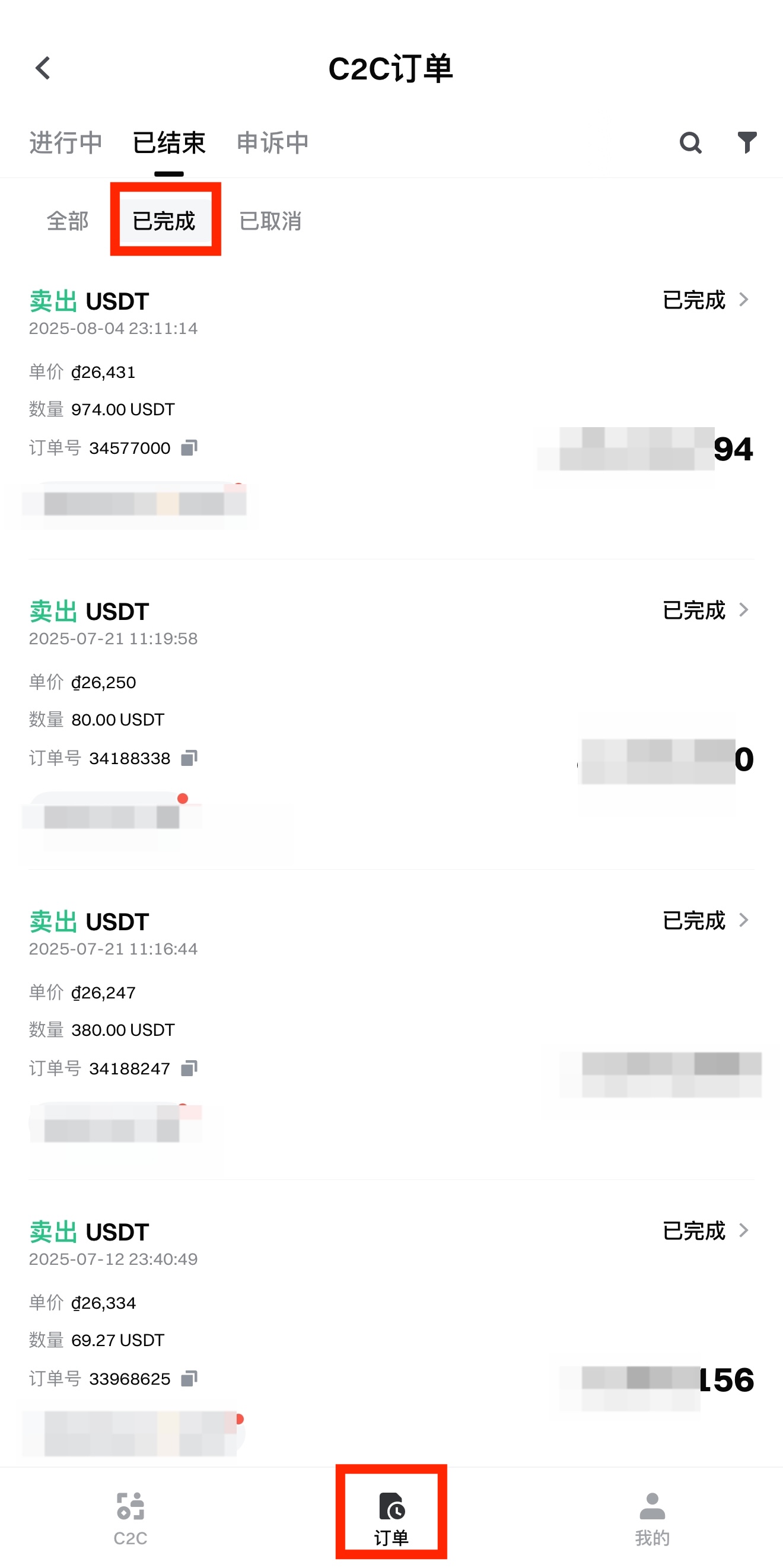Image resolution: width=783 pixels, height=1568 pixels.
Task: Open the filter funnel icon
Action: (x=746, y=142)
